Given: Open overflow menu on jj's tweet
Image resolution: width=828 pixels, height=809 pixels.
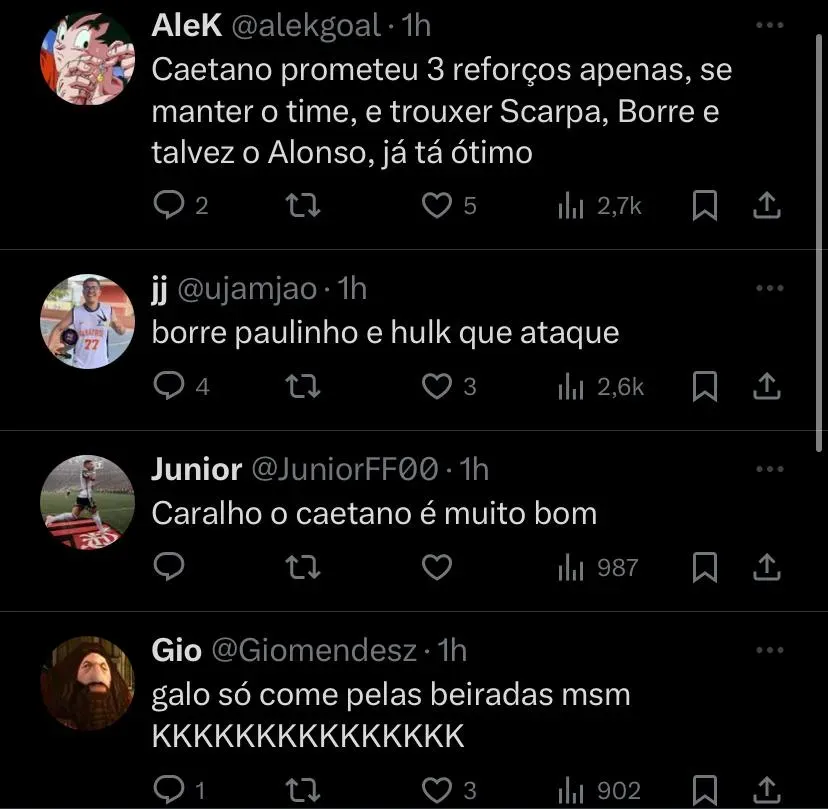Looking at the screenshot, I should point(769,288).
